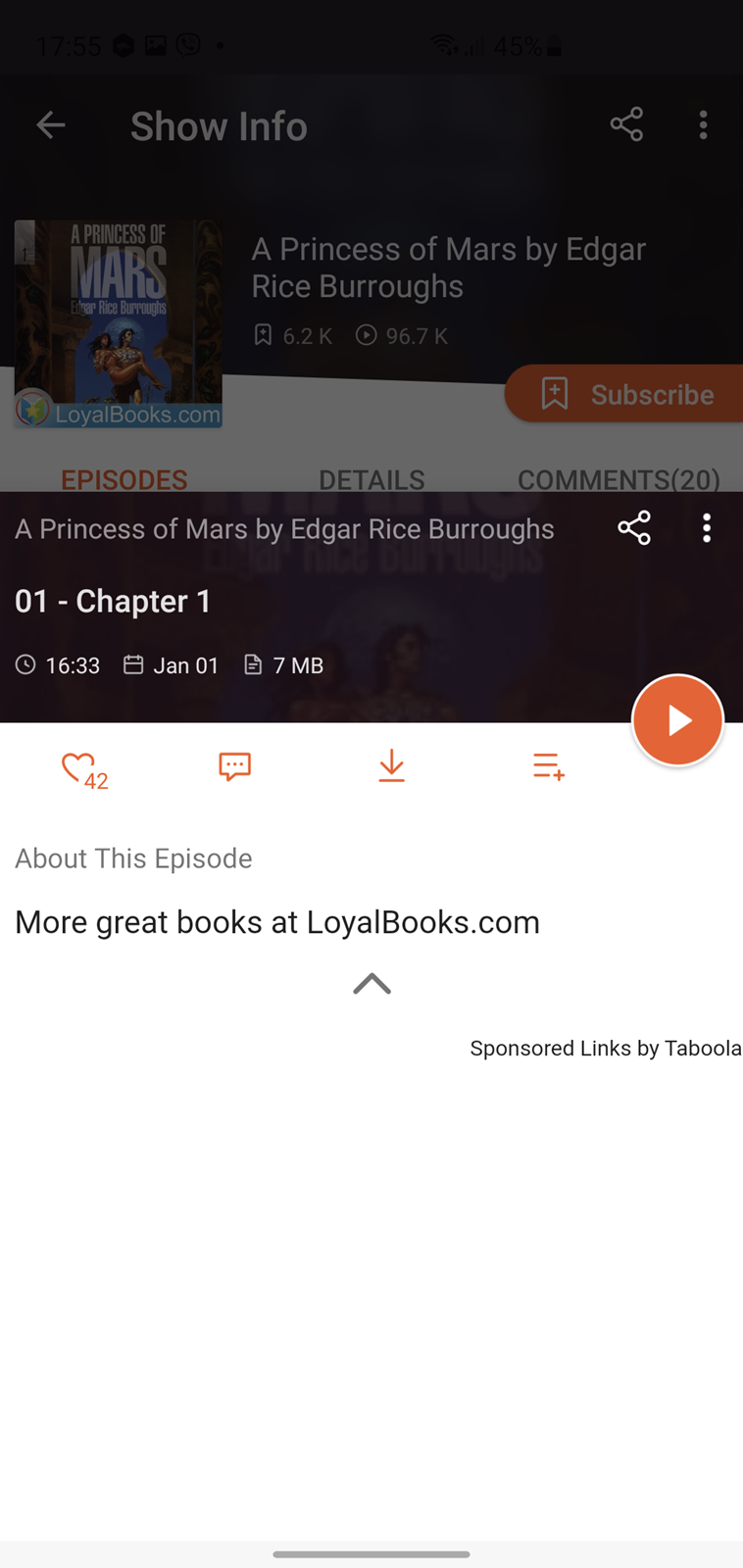Collapse the About This Episode panel
This screenshot has width=743, height=1568.
click(371, 984)
